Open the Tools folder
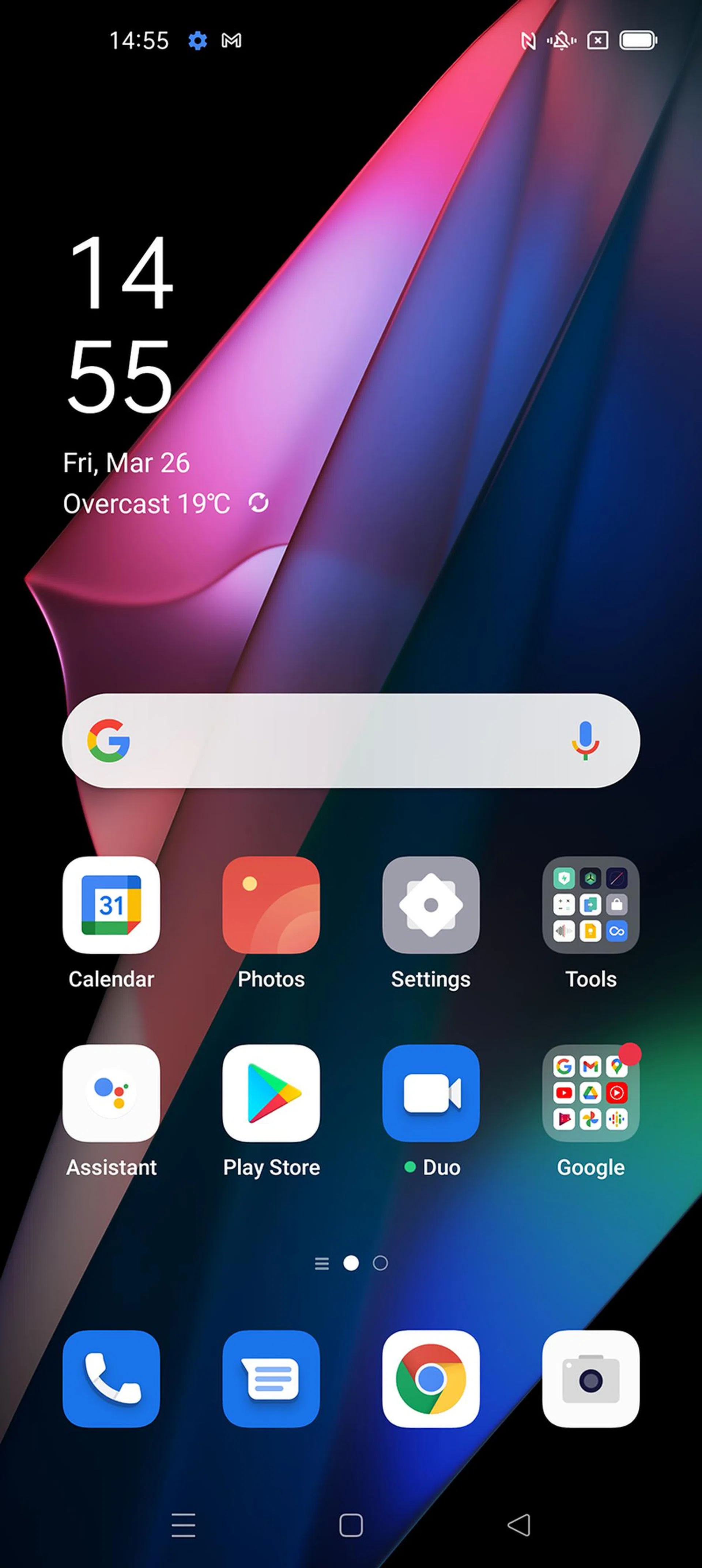702x1568 pixels. pos(590,905)
